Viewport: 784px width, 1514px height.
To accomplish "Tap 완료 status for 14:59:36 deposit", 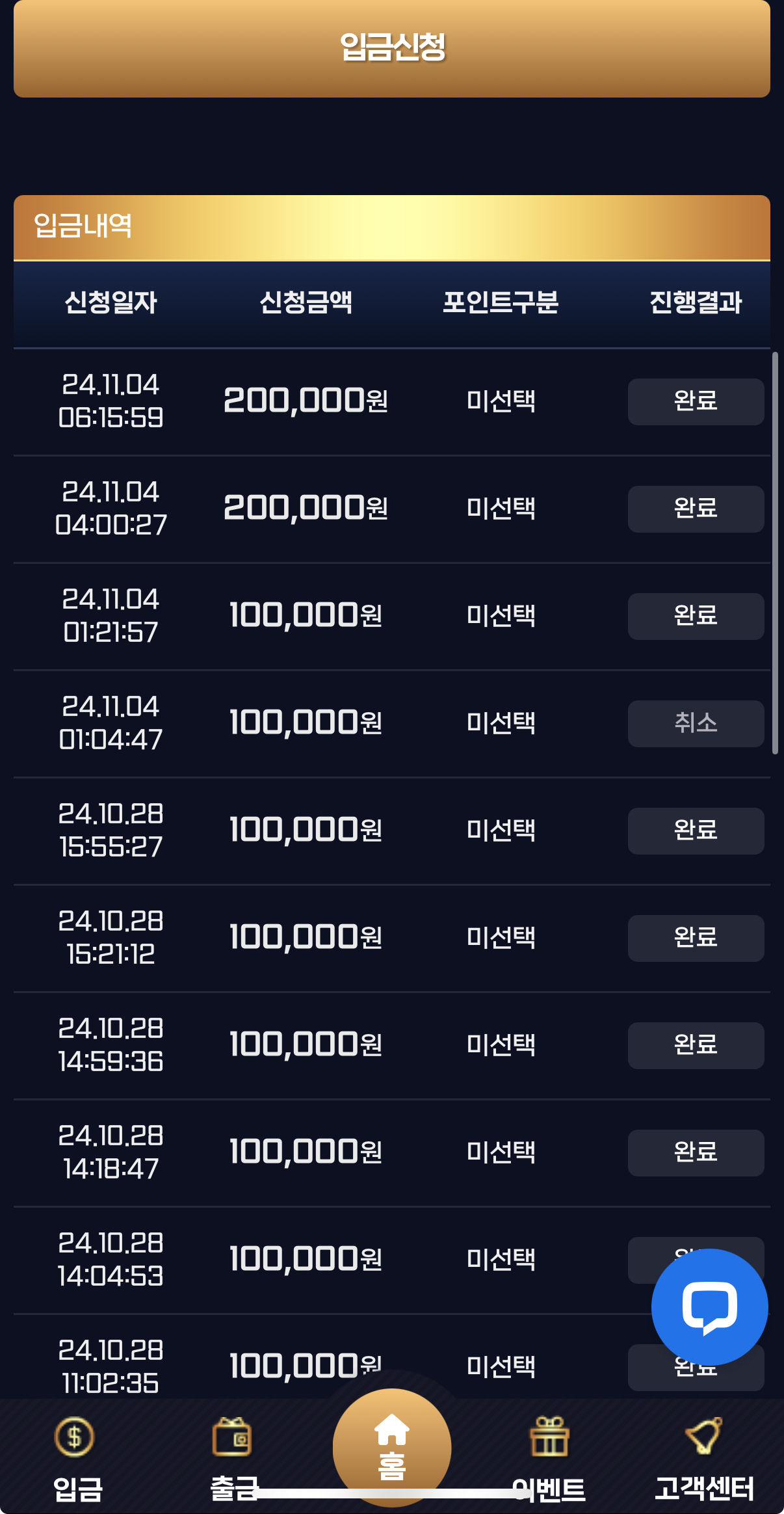I will (696, 1046).
